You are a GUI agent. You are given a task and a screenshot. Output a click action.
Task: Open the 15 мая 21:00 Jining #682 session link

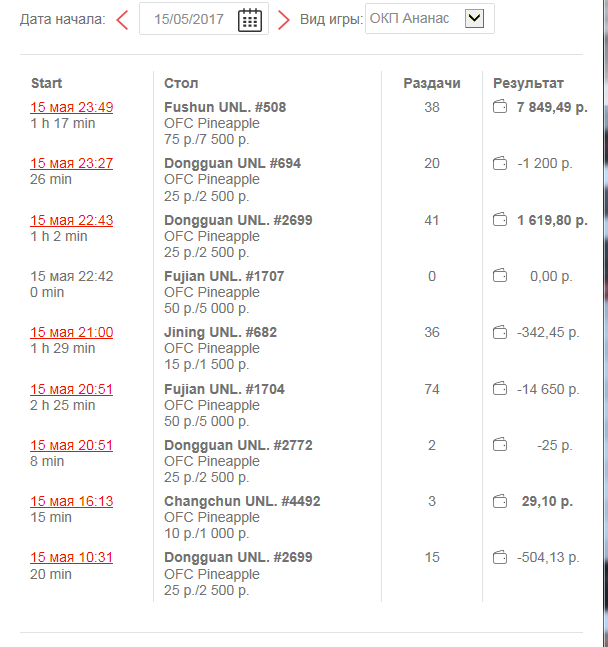[x=72, y=332]
